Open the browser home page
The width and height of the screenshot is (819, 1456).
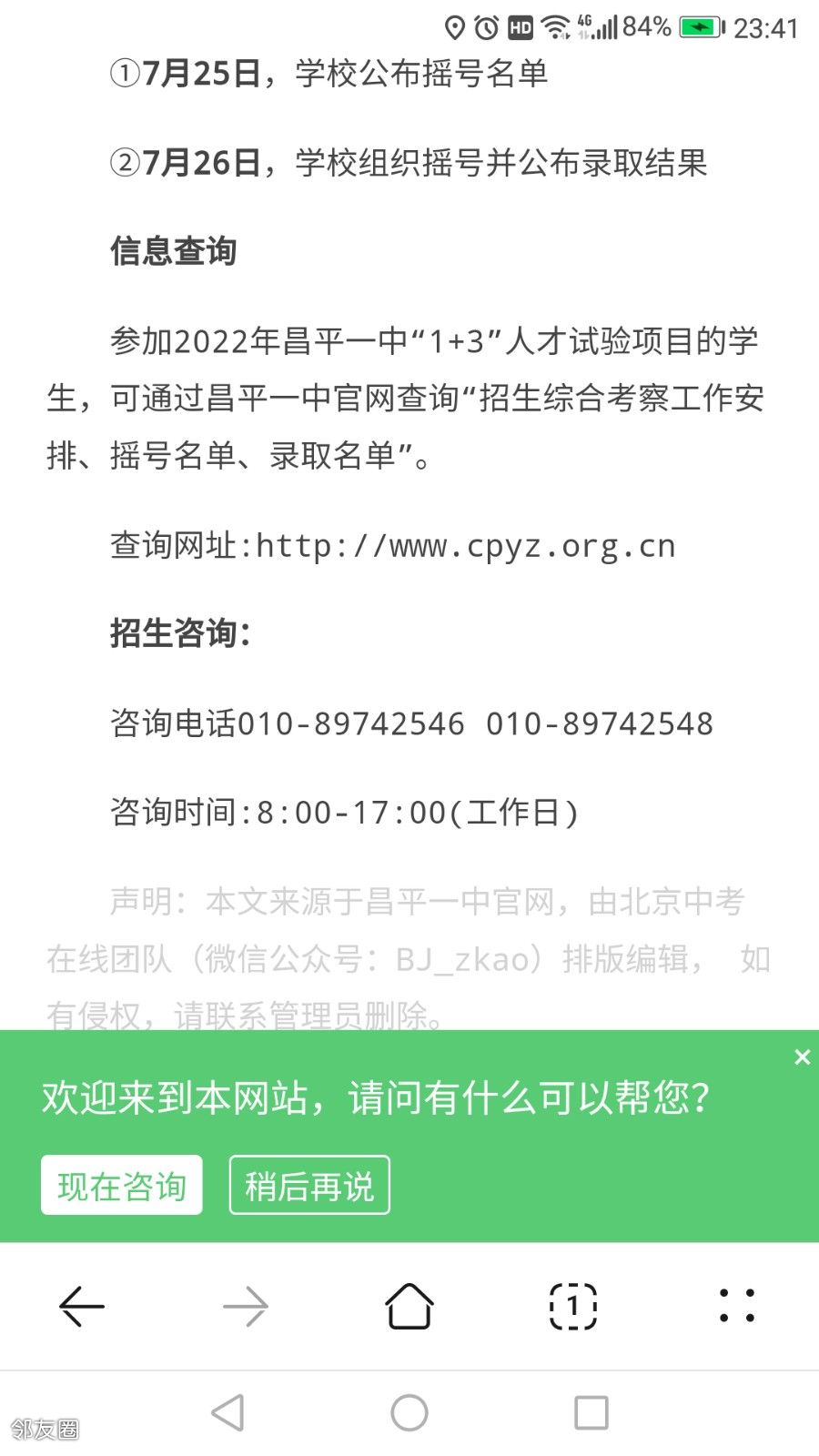(409, 1307)
